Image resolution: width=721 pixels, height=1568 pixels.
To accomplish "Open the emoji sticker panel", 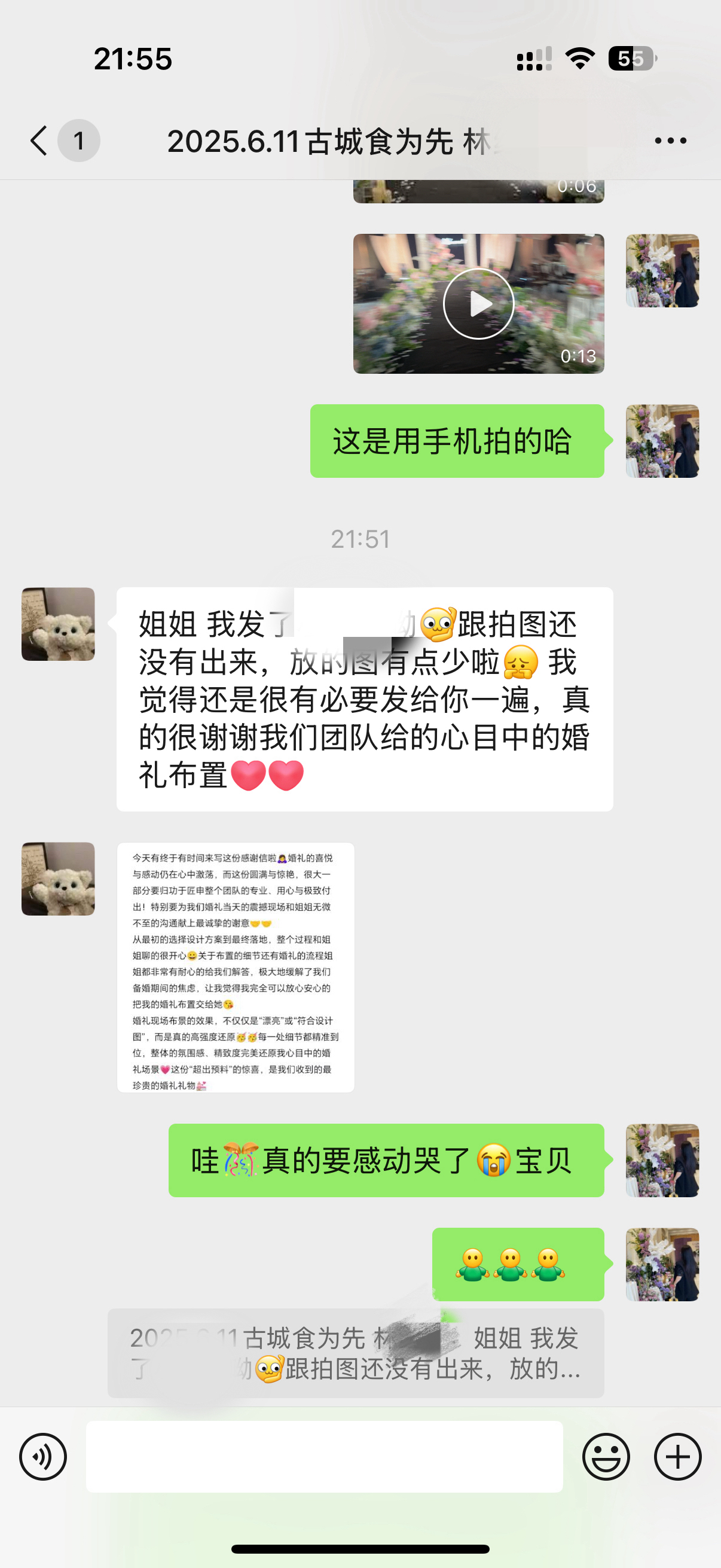I will 606,1457.
